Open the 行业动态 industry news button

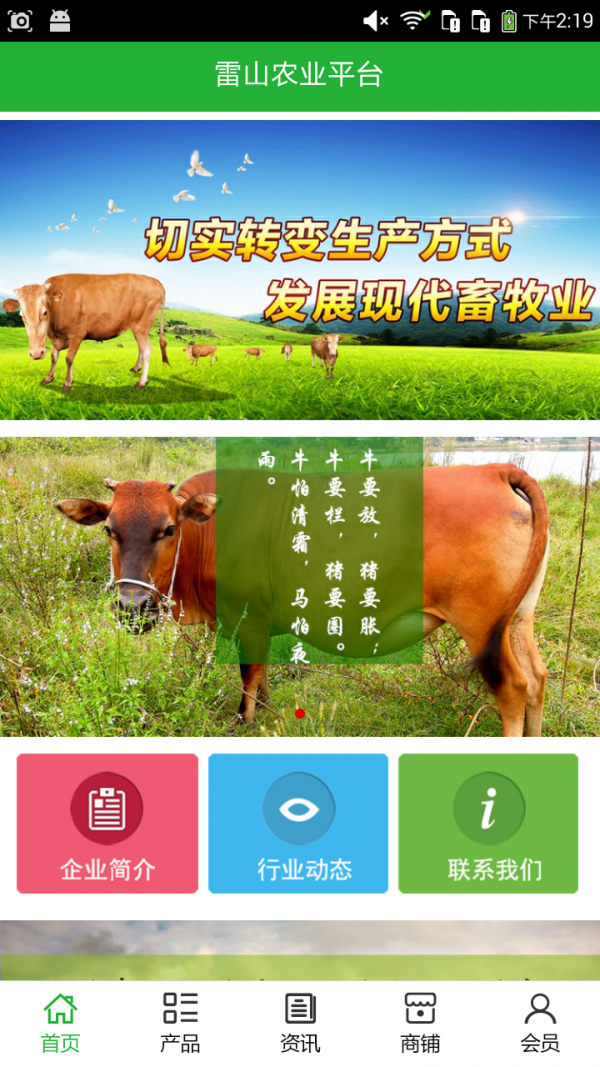coord(298,823)
